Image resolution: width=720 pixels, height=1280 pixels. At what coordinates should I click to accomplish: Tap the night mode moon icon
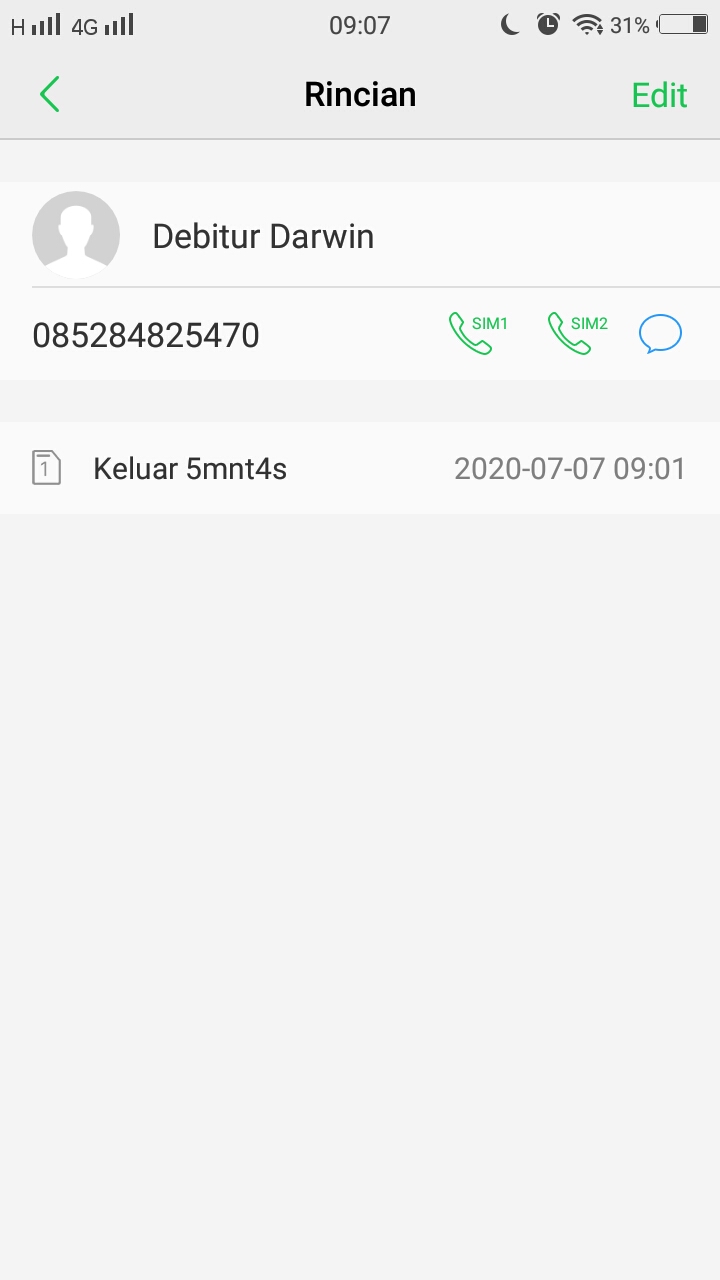click(509, 25)
